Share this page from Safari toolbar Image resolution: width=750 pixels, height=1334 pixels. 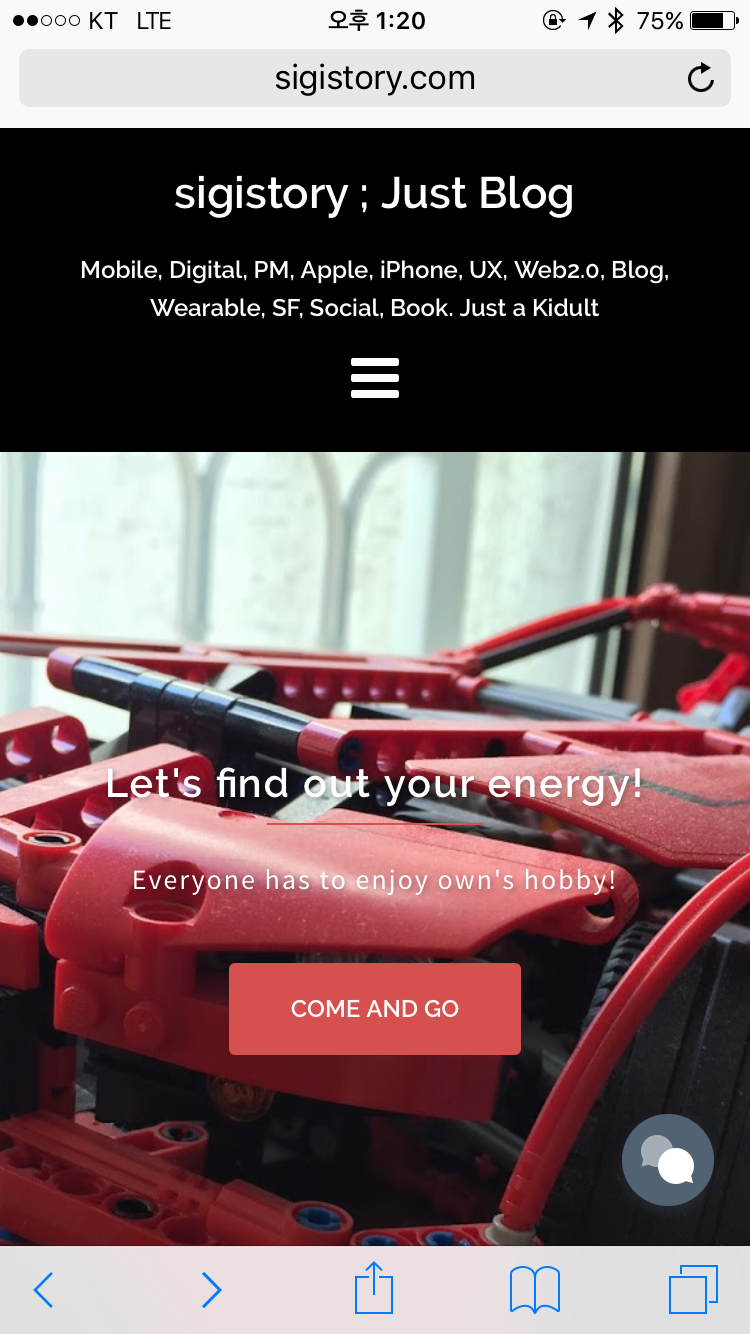tap(375, 1288)
